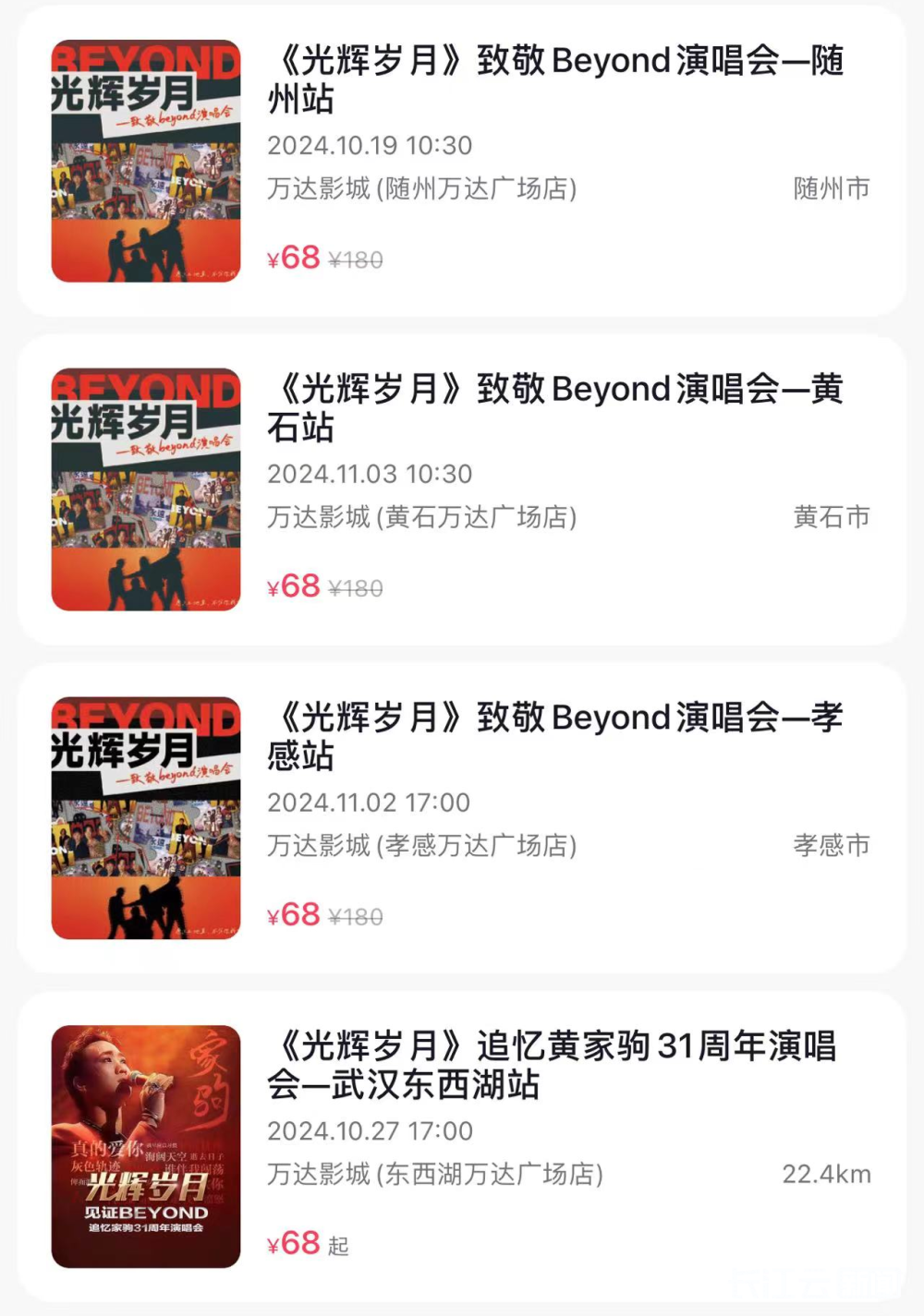View the Beyond tribute concert 孝感站 listing
Screen dimensions: 924x1316
tap(554, 737)
